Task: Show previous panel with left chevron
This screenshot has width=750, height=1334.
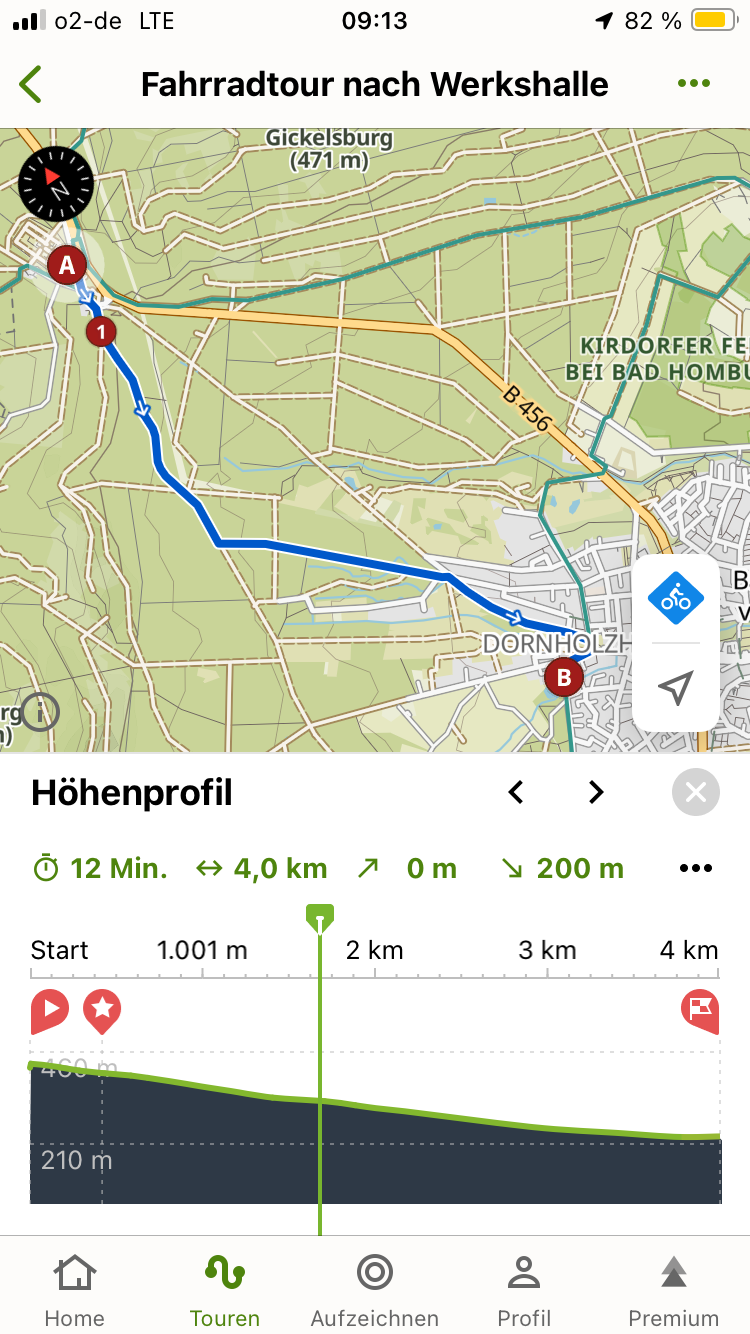Action: (x=516, y=793)
